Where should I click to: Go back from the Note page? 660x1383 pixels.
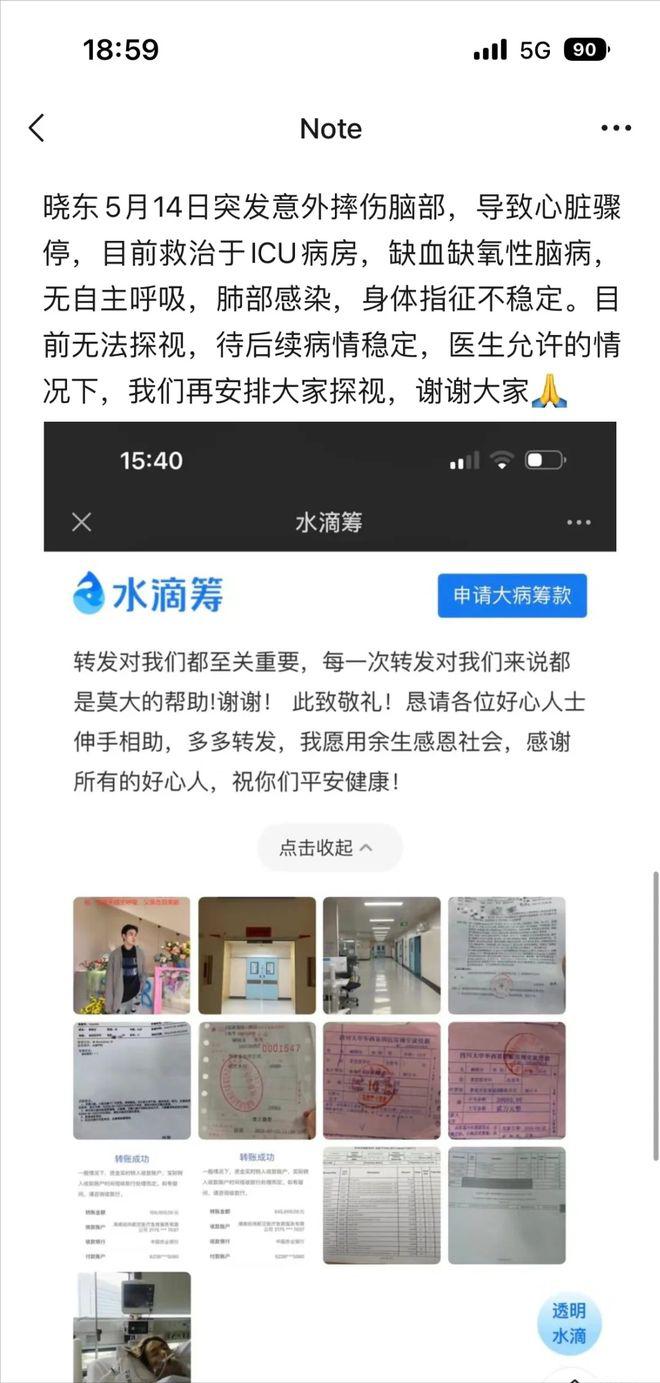click(x=37, y=128)
